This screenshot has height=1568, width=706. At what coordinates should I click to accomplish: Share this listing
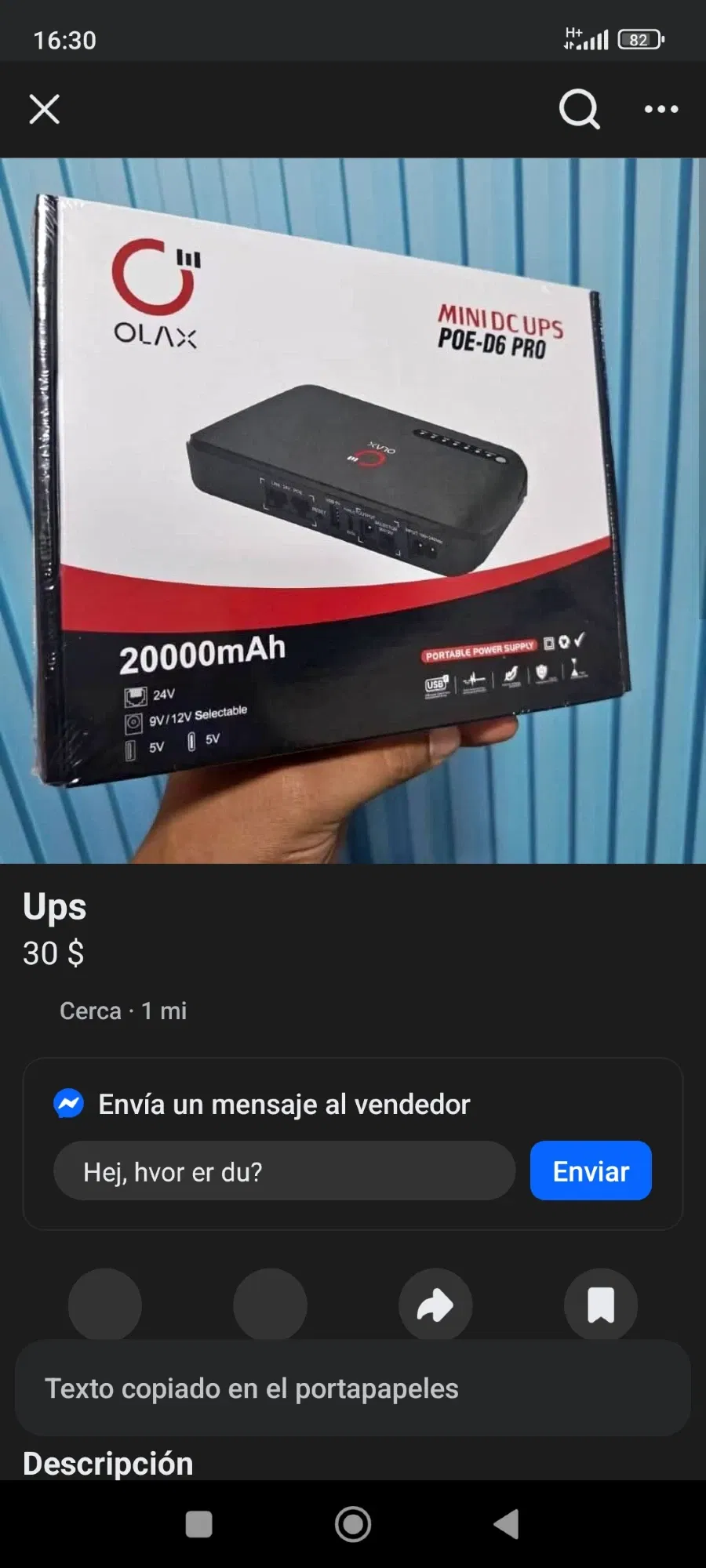pyautogui.click(x=435, y=1305)
